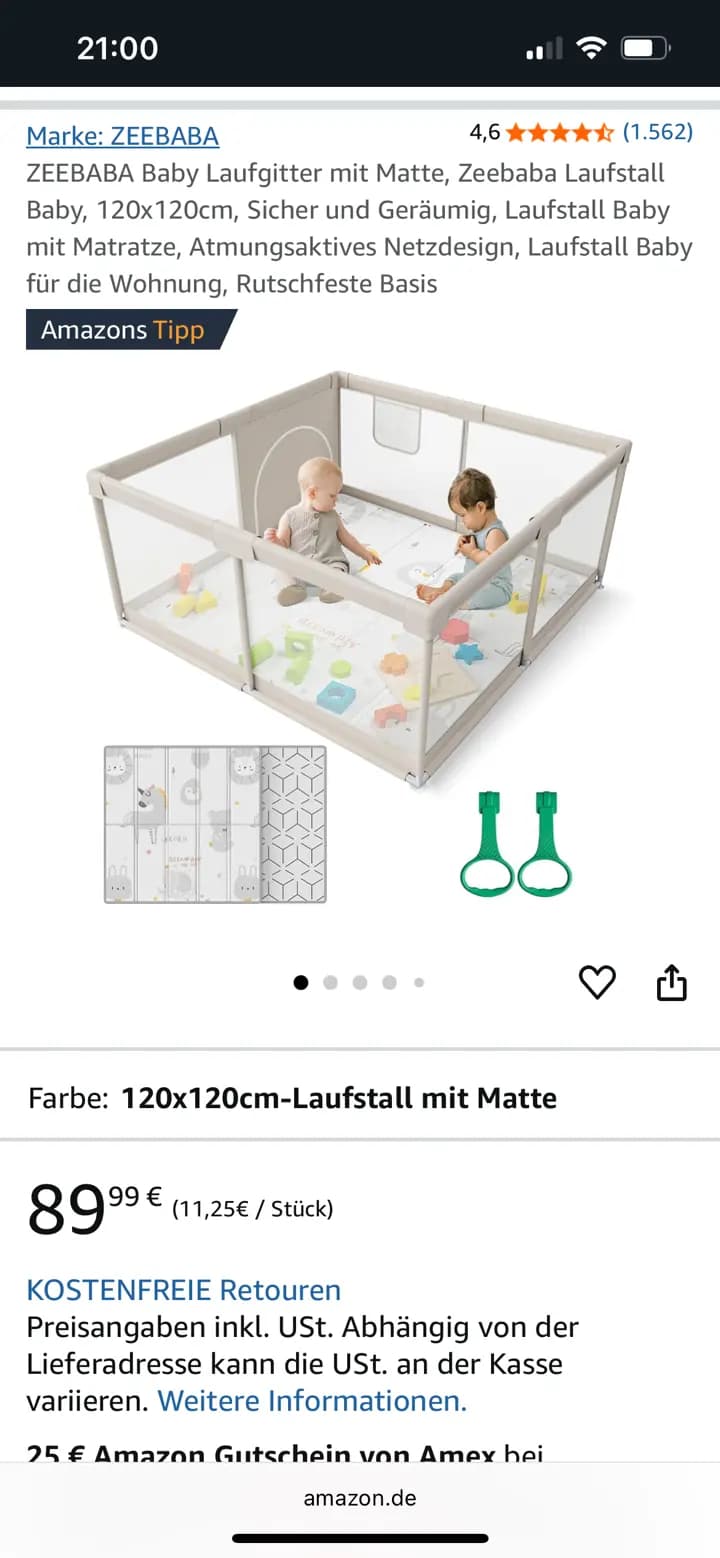
Task: Share this product listing
Action: (x=672, y=983)
